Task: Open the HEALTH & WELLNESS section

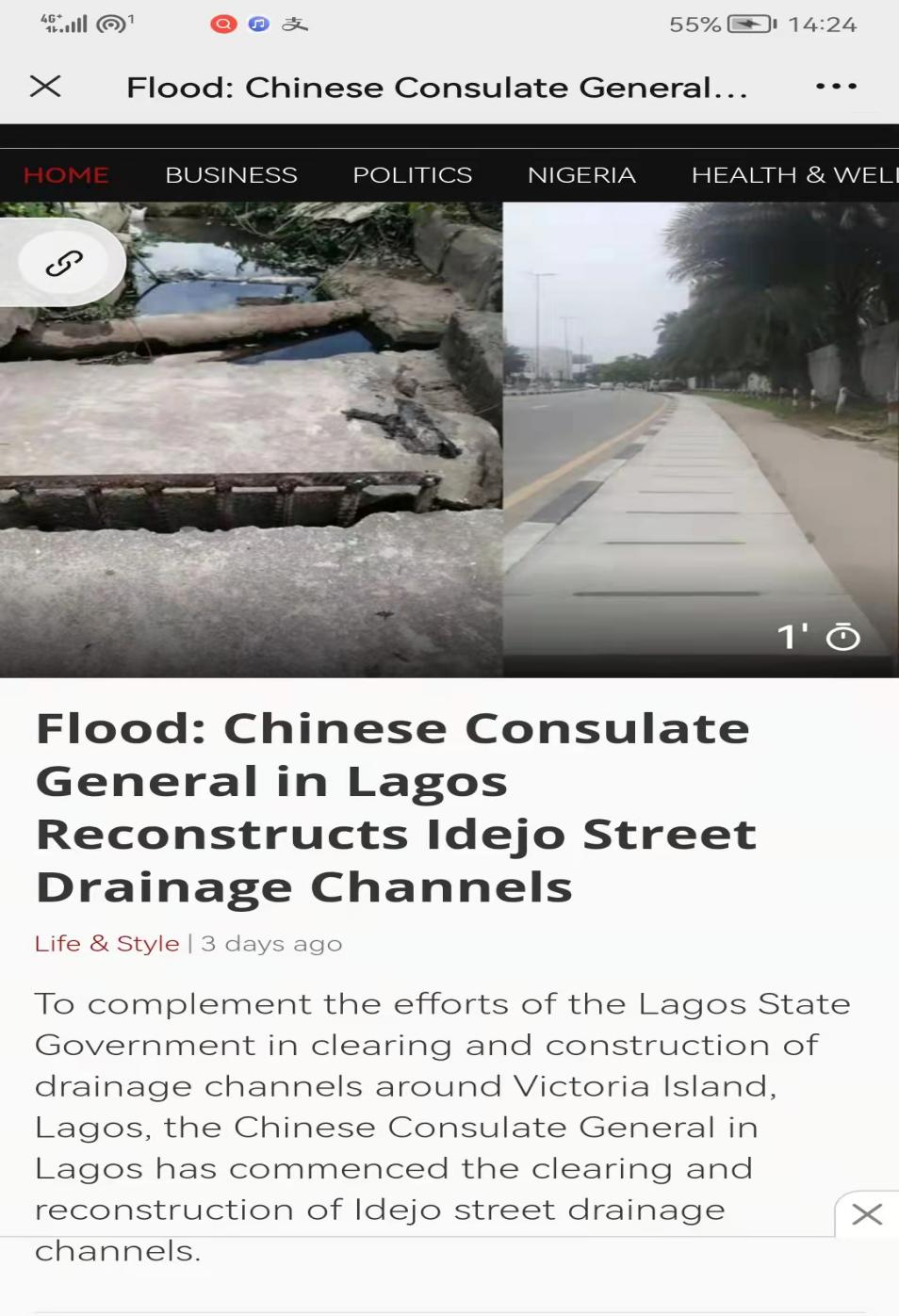Action: [794, 174]
